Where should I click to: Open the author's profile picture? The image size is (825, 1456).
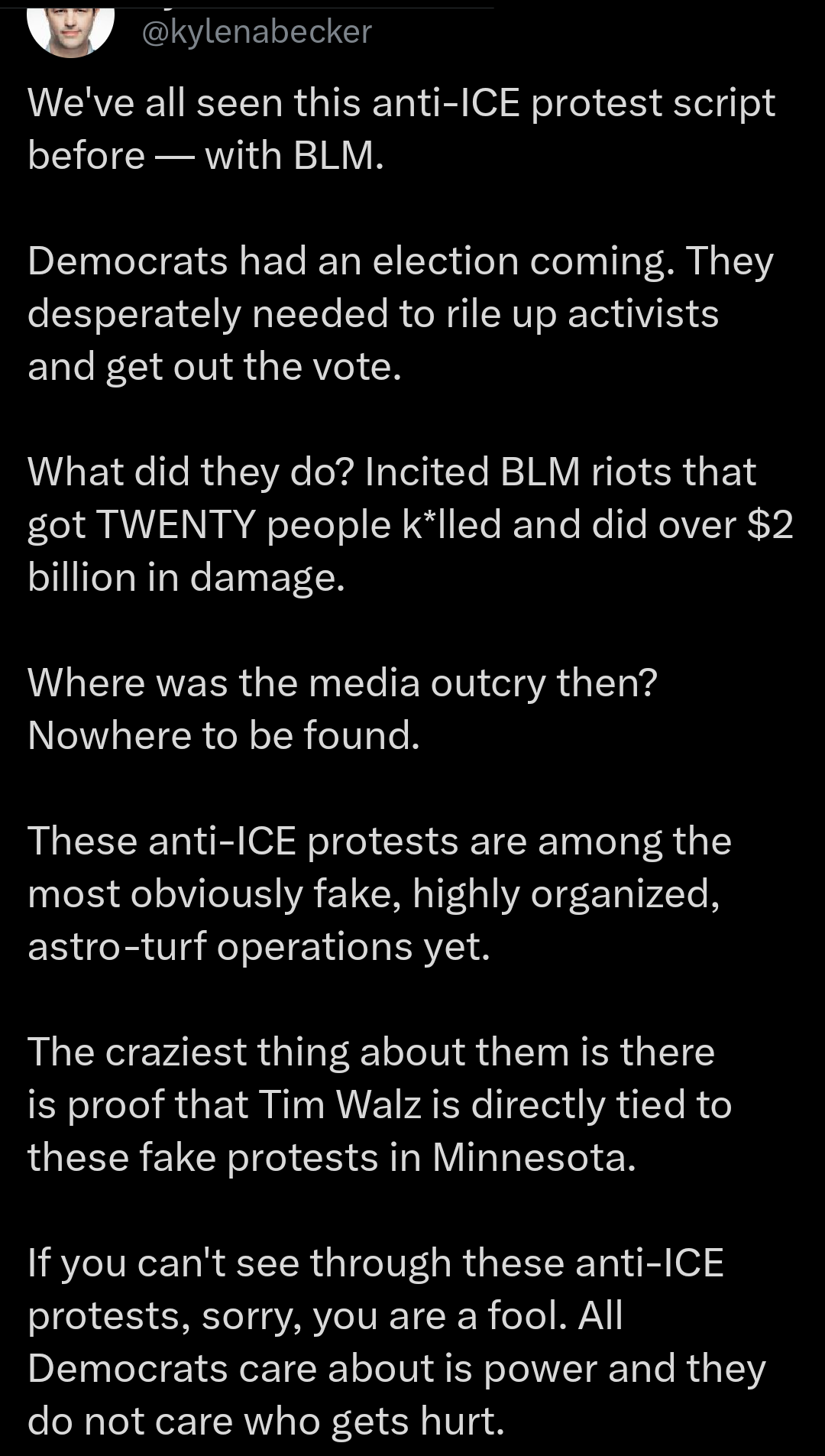(x=70, y=28)
